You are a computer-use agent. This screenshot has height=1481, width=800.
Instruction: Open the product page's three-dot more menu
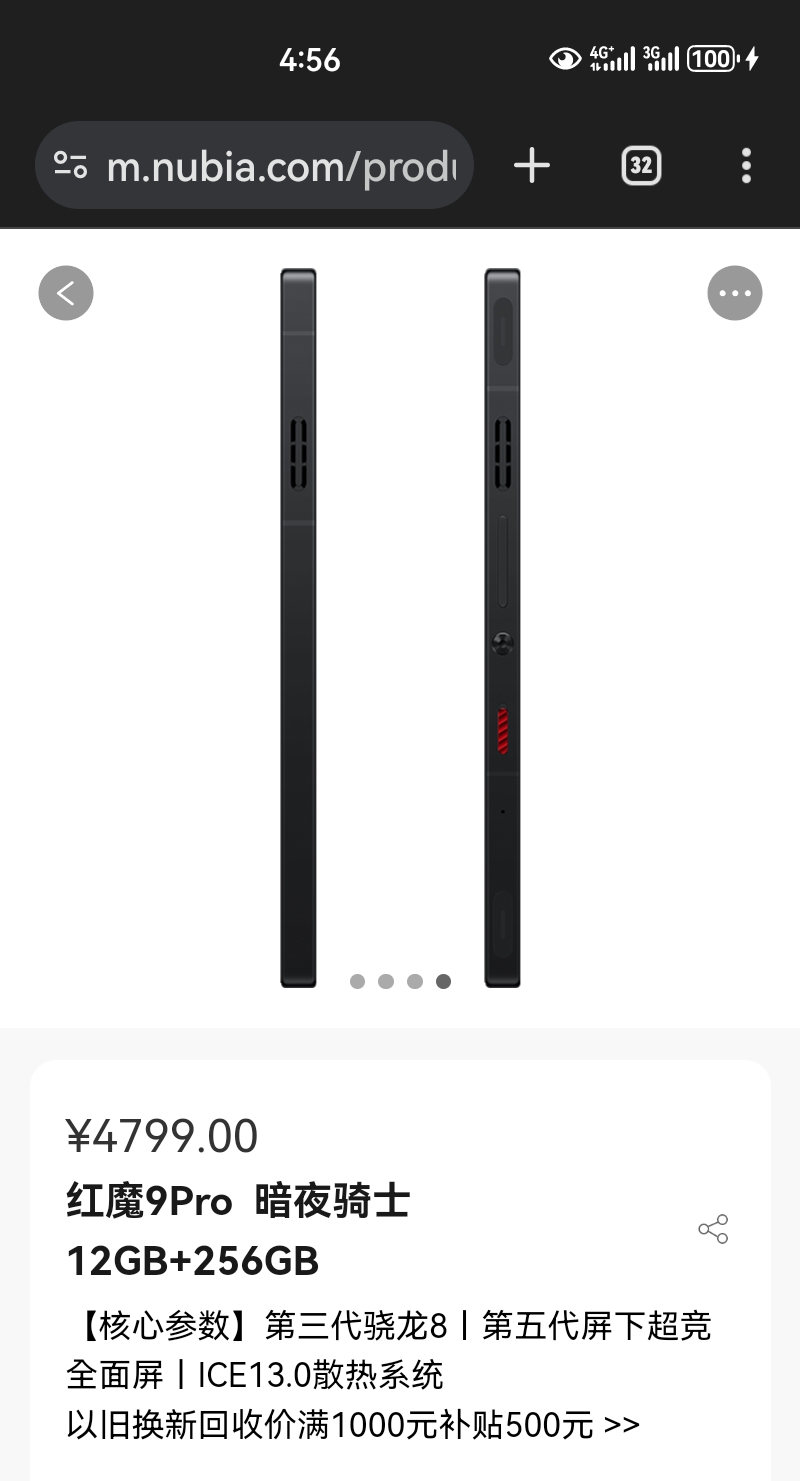pos(734,294)
